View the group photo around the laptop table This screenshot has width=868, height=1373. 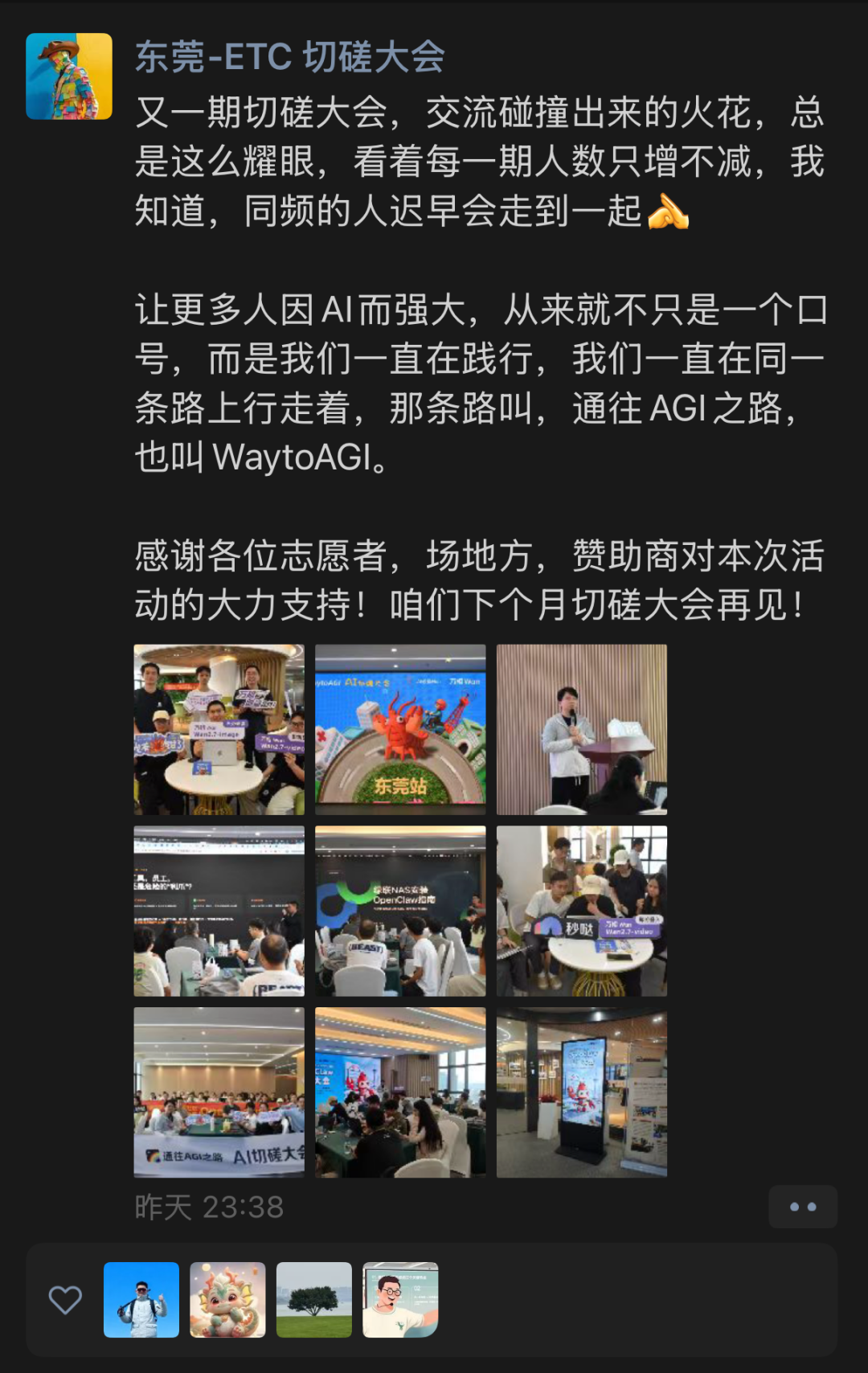point(219,729)
